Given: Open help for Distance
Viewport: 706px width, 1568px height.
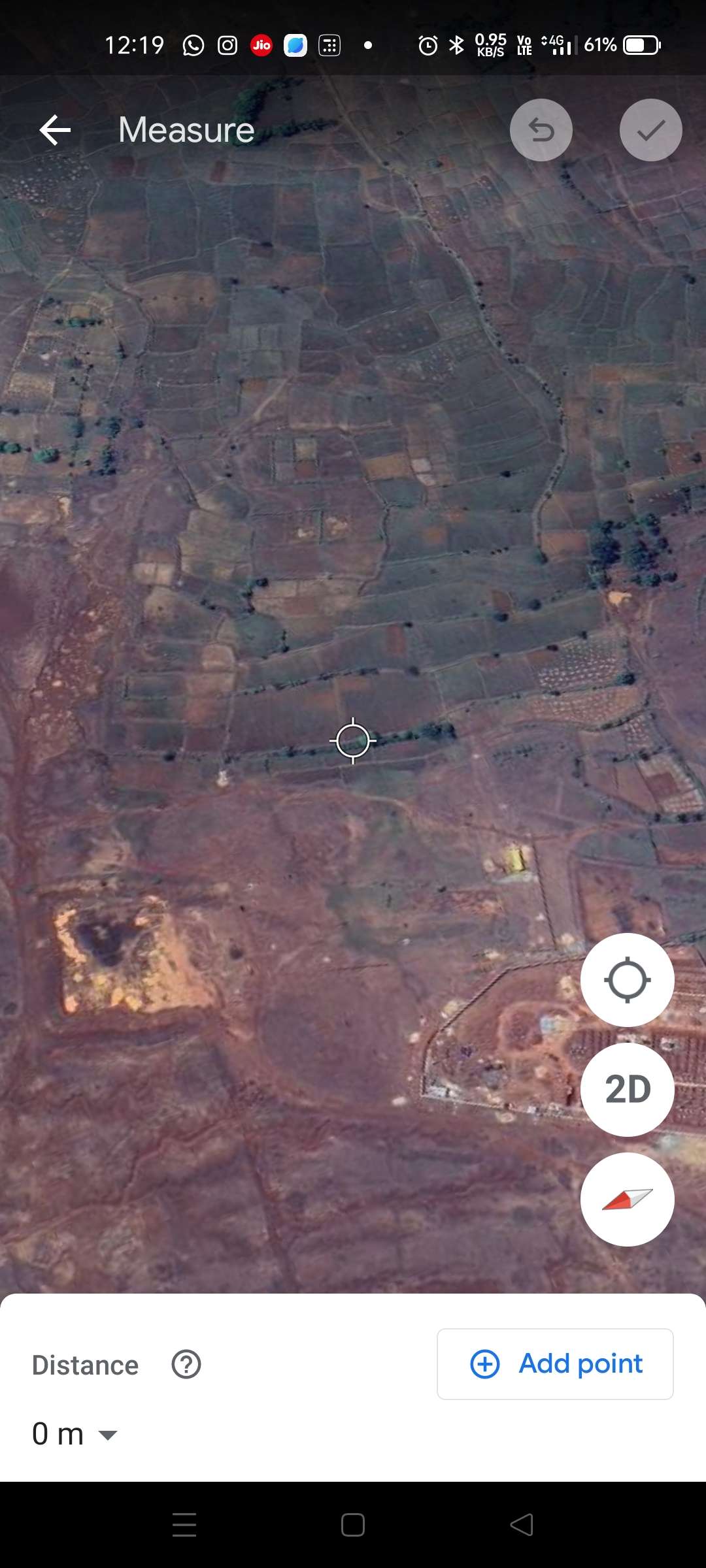Looking at the screenshot, I should click(186, 1365).
